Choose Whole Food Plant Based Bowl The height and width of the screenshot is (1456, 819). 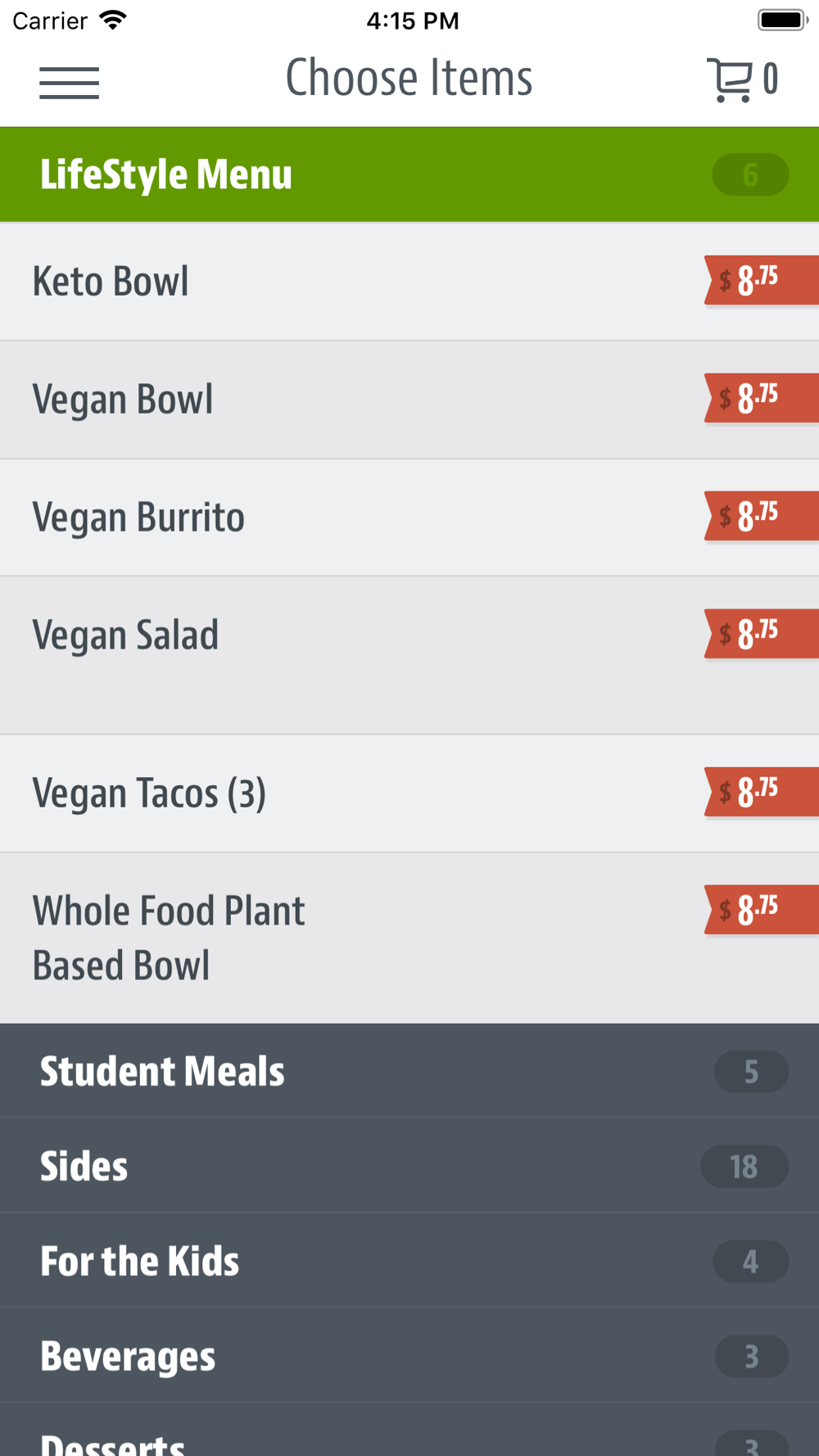pyautogui.click(x=409, y=938)
